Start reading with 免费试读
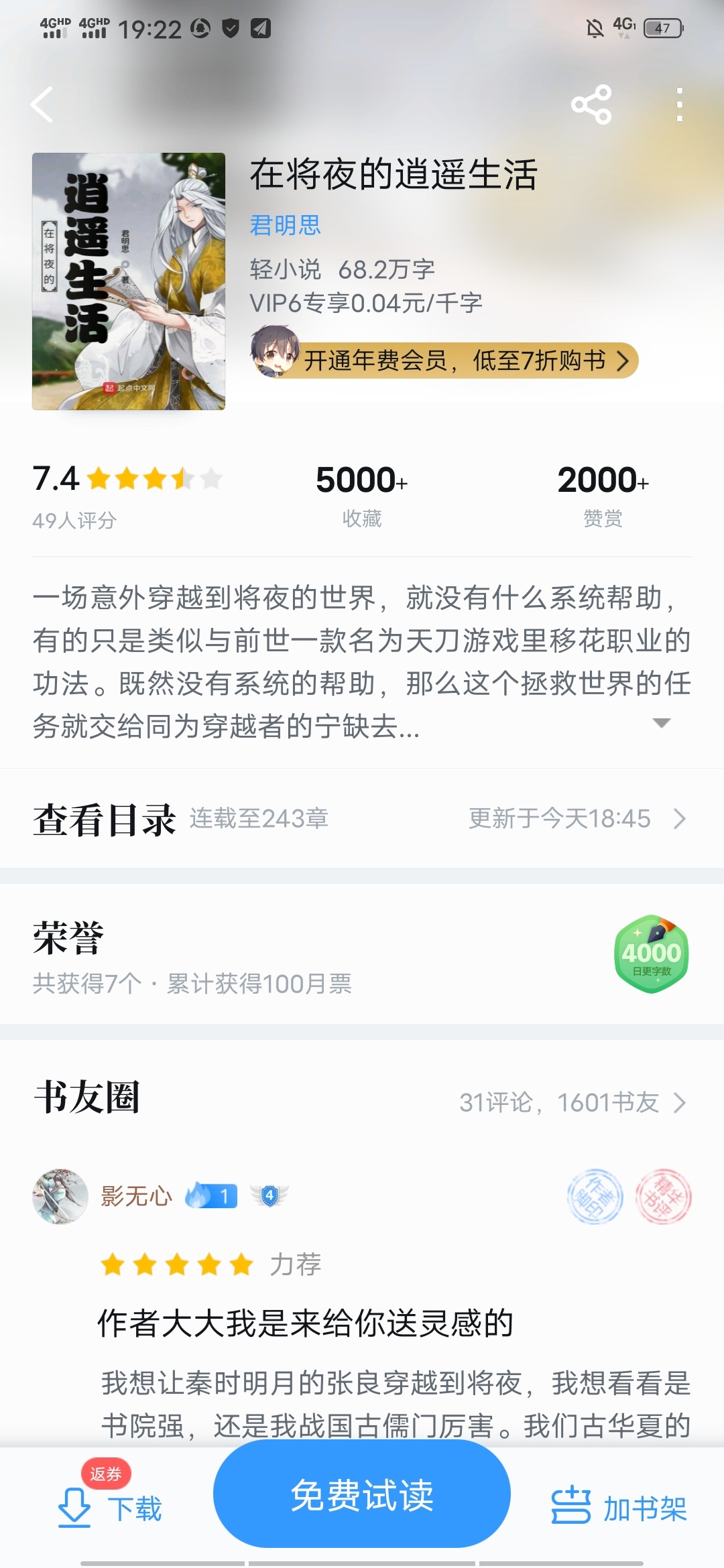Viewport: 724px width, 1568px height. click(x=362, y=1496)
